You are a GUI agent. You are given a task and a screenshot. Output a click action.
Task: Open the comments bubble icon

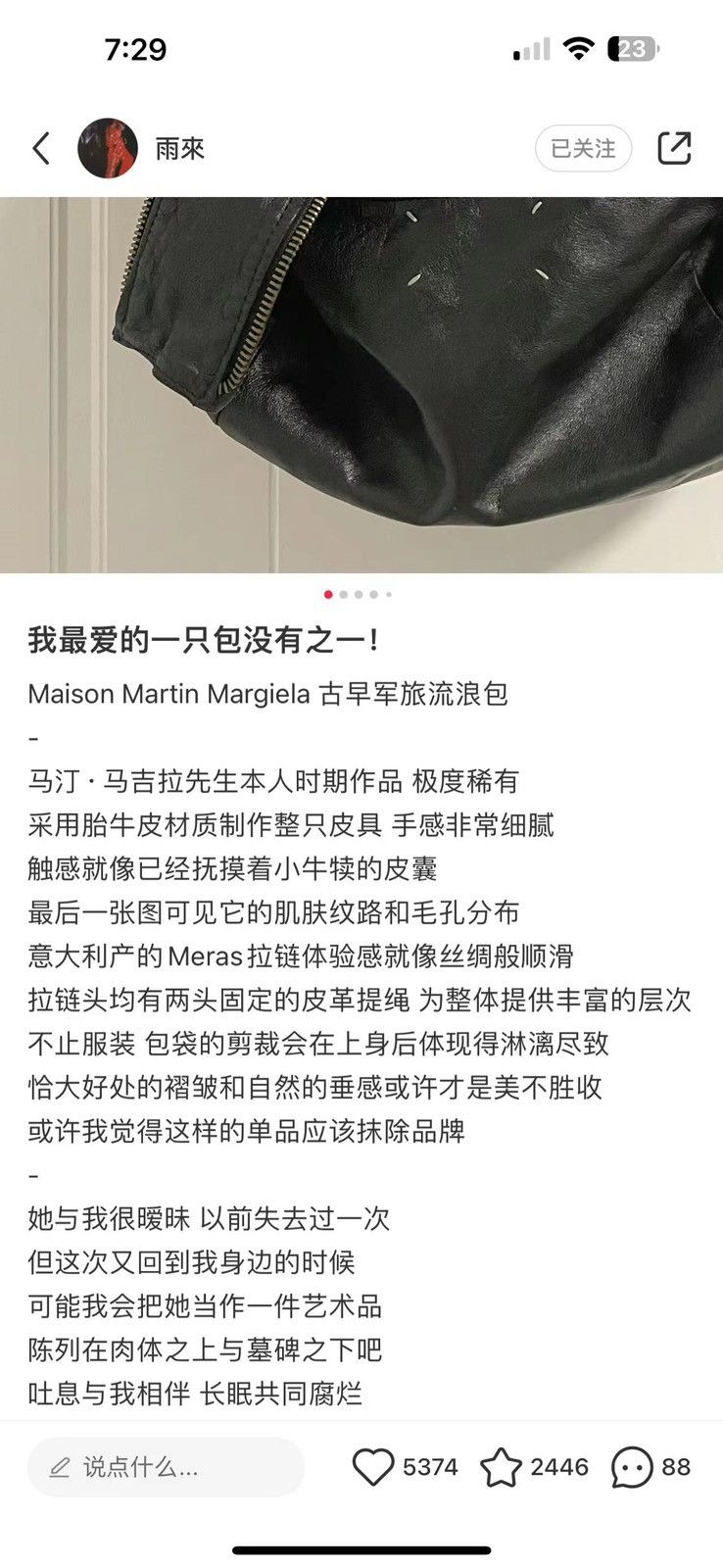coord(632,1467)
